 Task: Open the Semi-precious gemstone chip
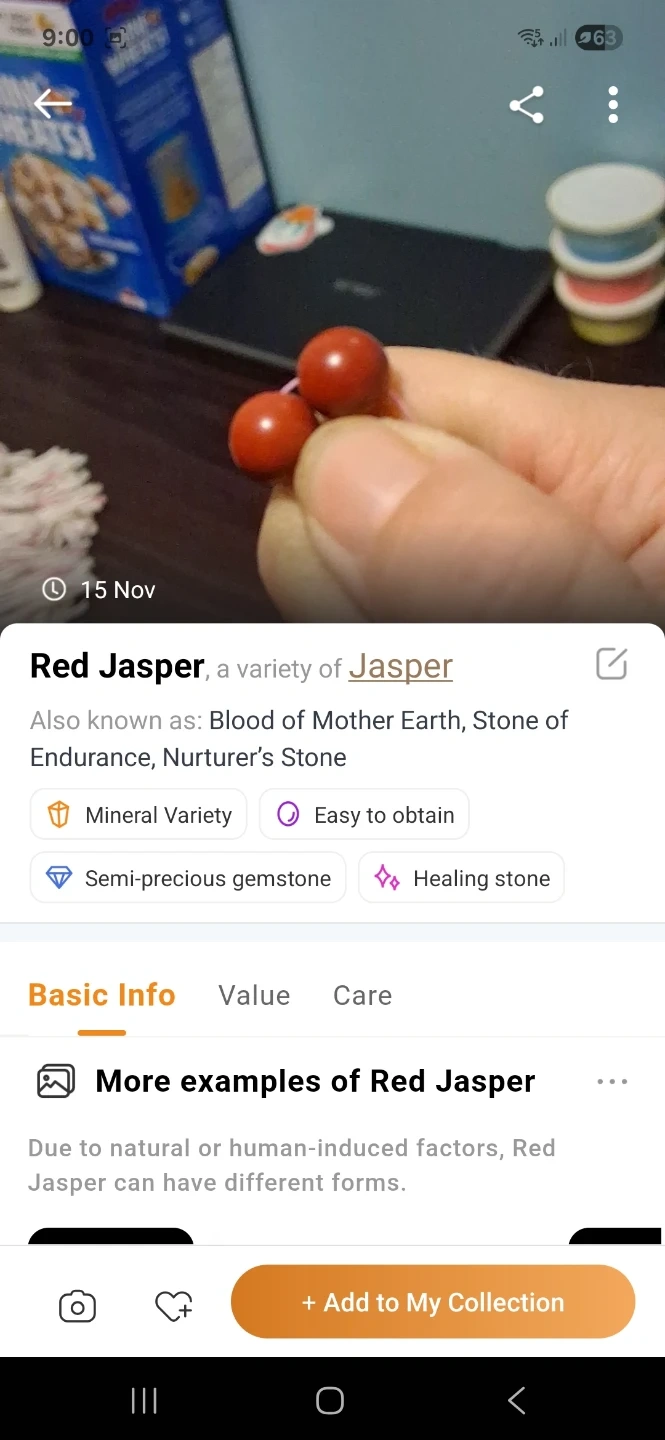[188, 878]
